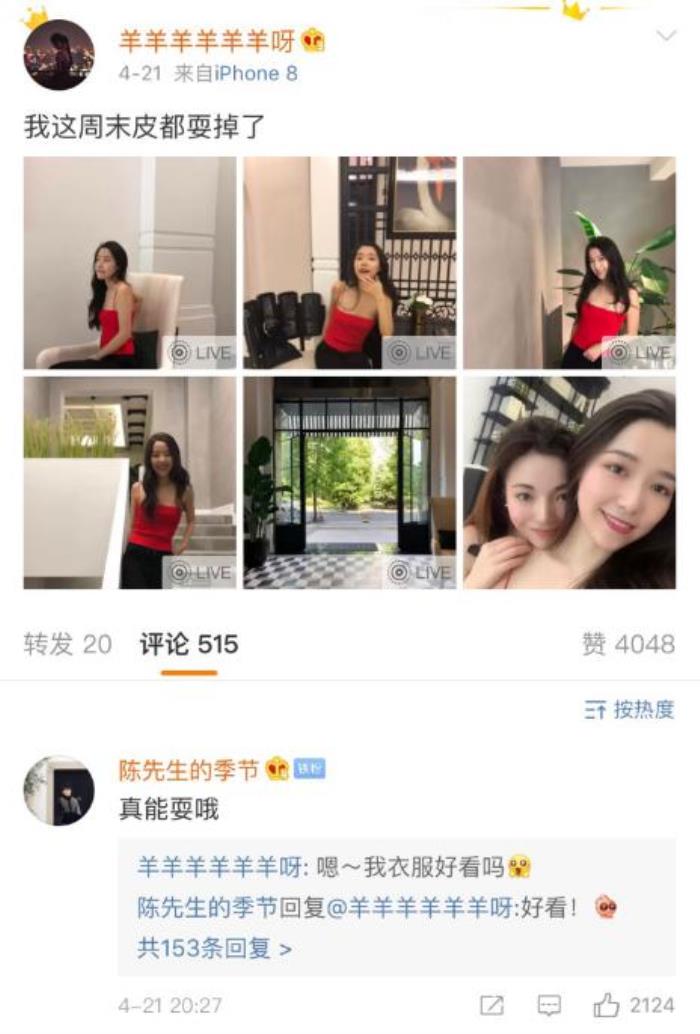
Task: Show the 赞 4048 likes list
Action: click(x=628, y=645)
